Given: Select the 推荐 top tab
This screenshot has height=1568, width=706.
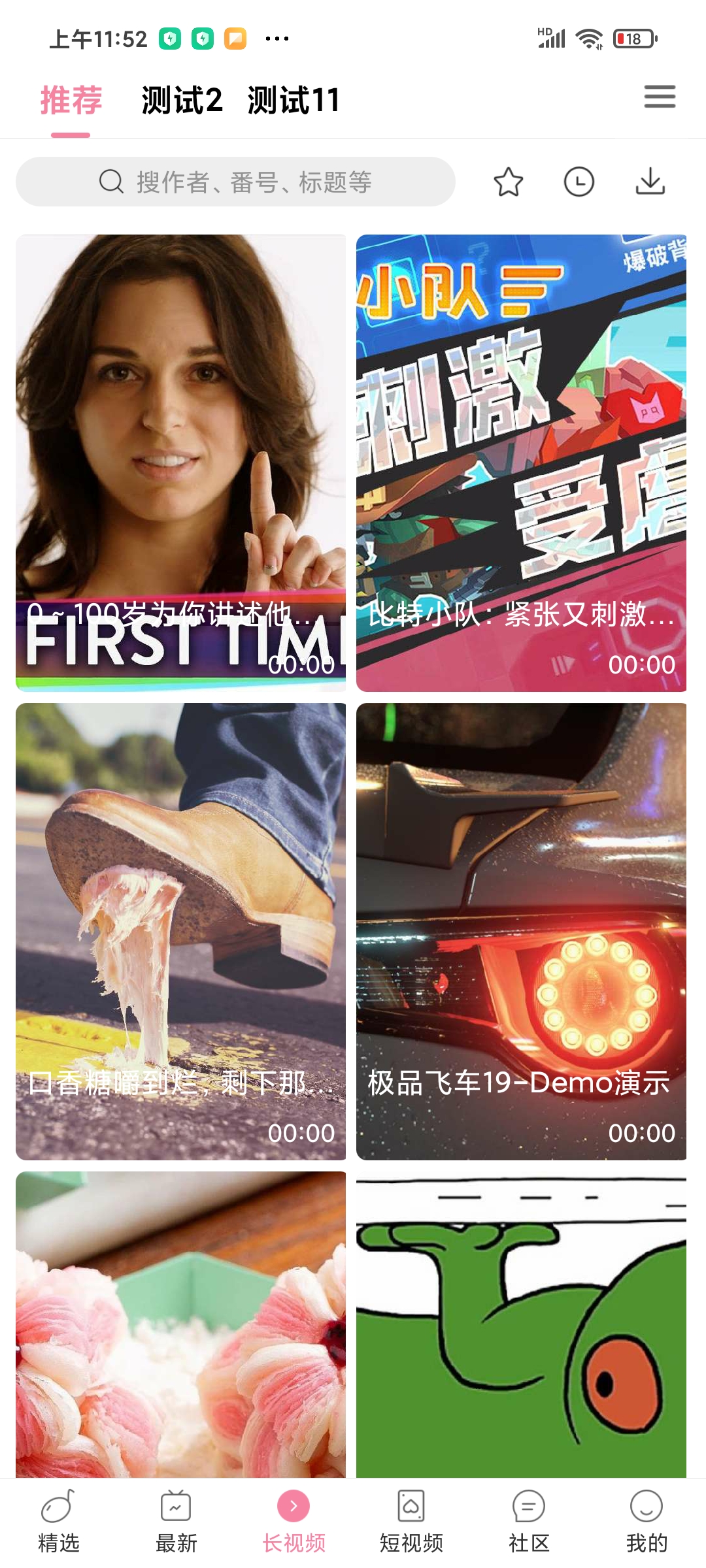Looking at the screenshot, I should (x=71, y=101).
